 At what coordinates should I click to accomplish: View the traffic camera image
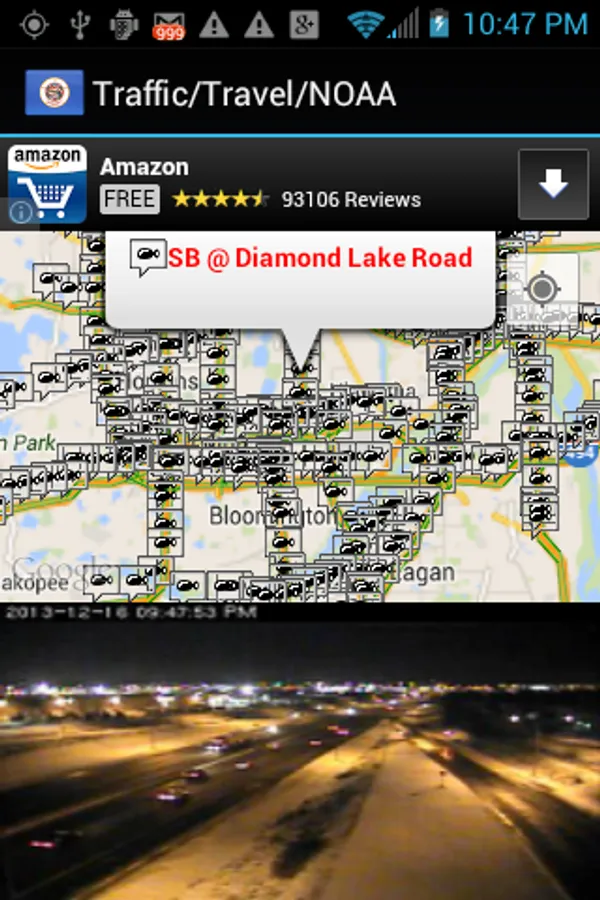[x=300, y=752]
